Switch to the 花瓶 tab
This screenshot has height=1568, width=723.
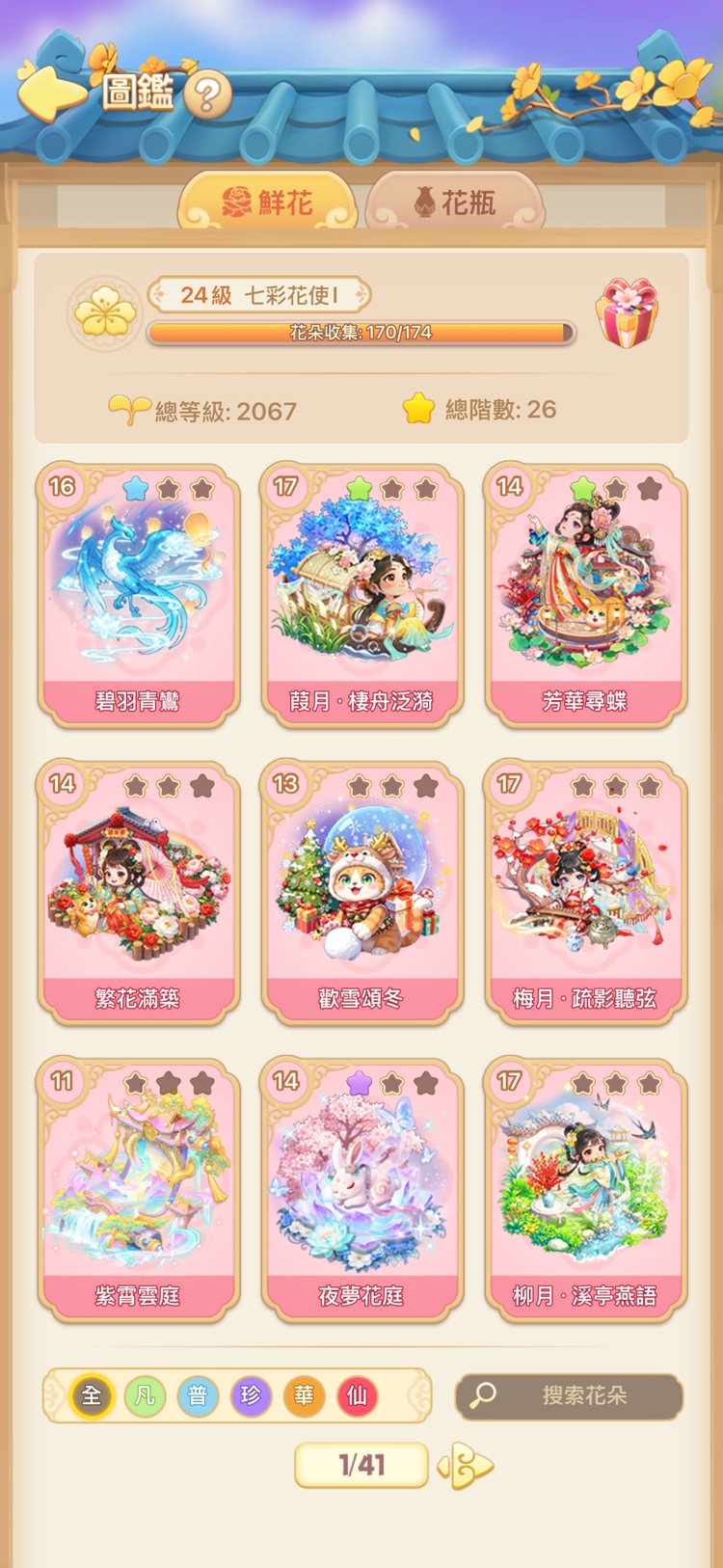(457, 201)
